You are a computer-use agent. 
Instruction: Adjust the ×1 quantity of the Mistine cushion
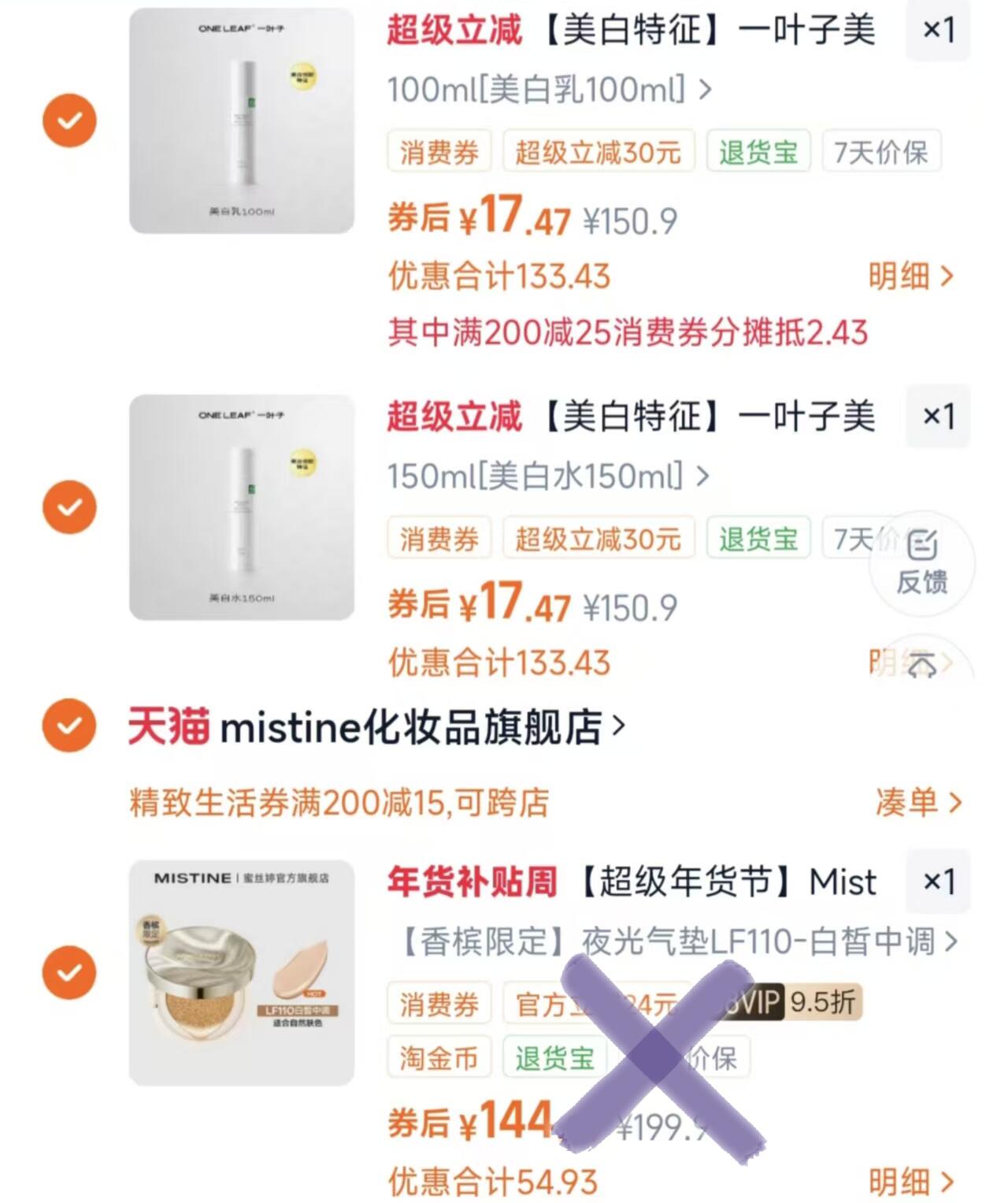pos(938,881)
